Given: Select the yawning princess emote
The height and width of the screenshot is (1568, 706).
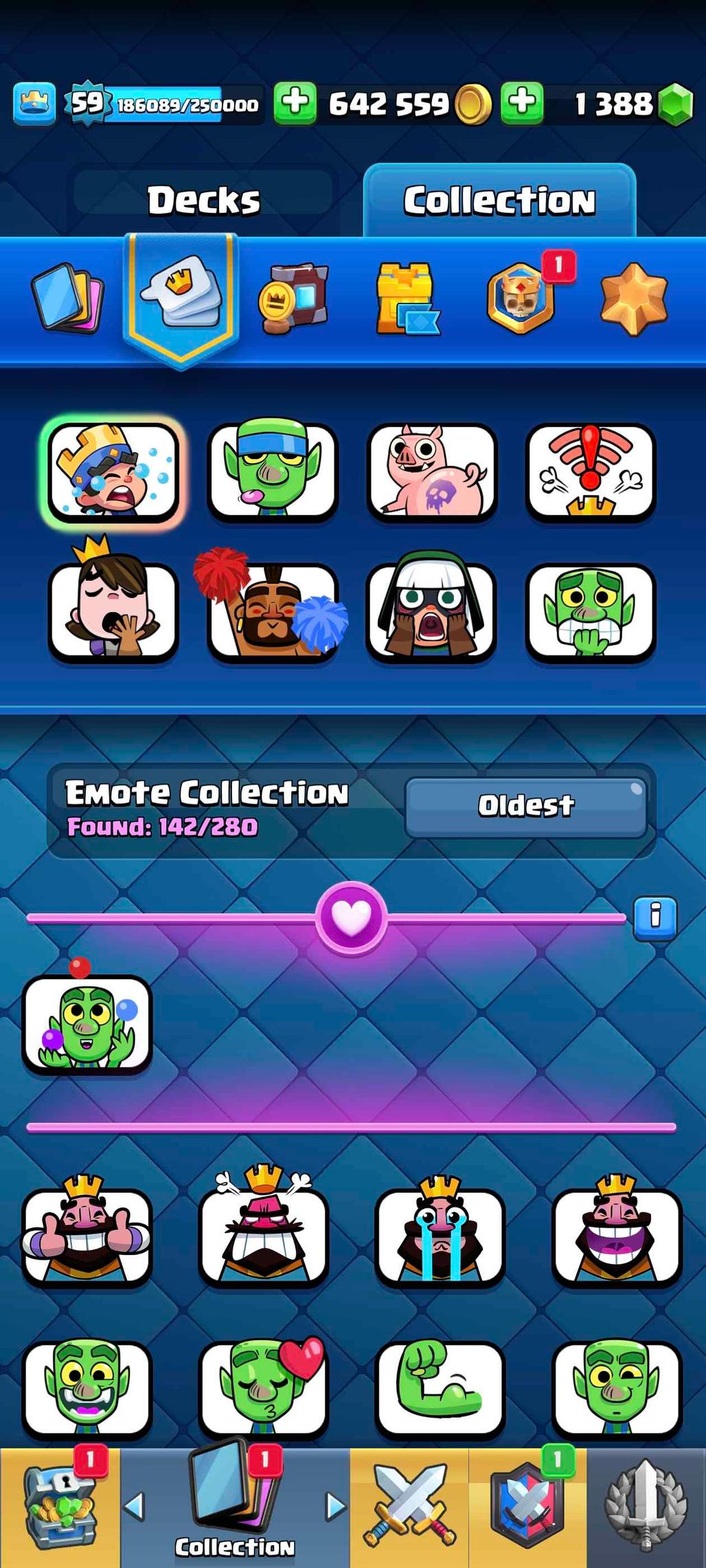Looking at the screenshot, I should click(113, 608).
